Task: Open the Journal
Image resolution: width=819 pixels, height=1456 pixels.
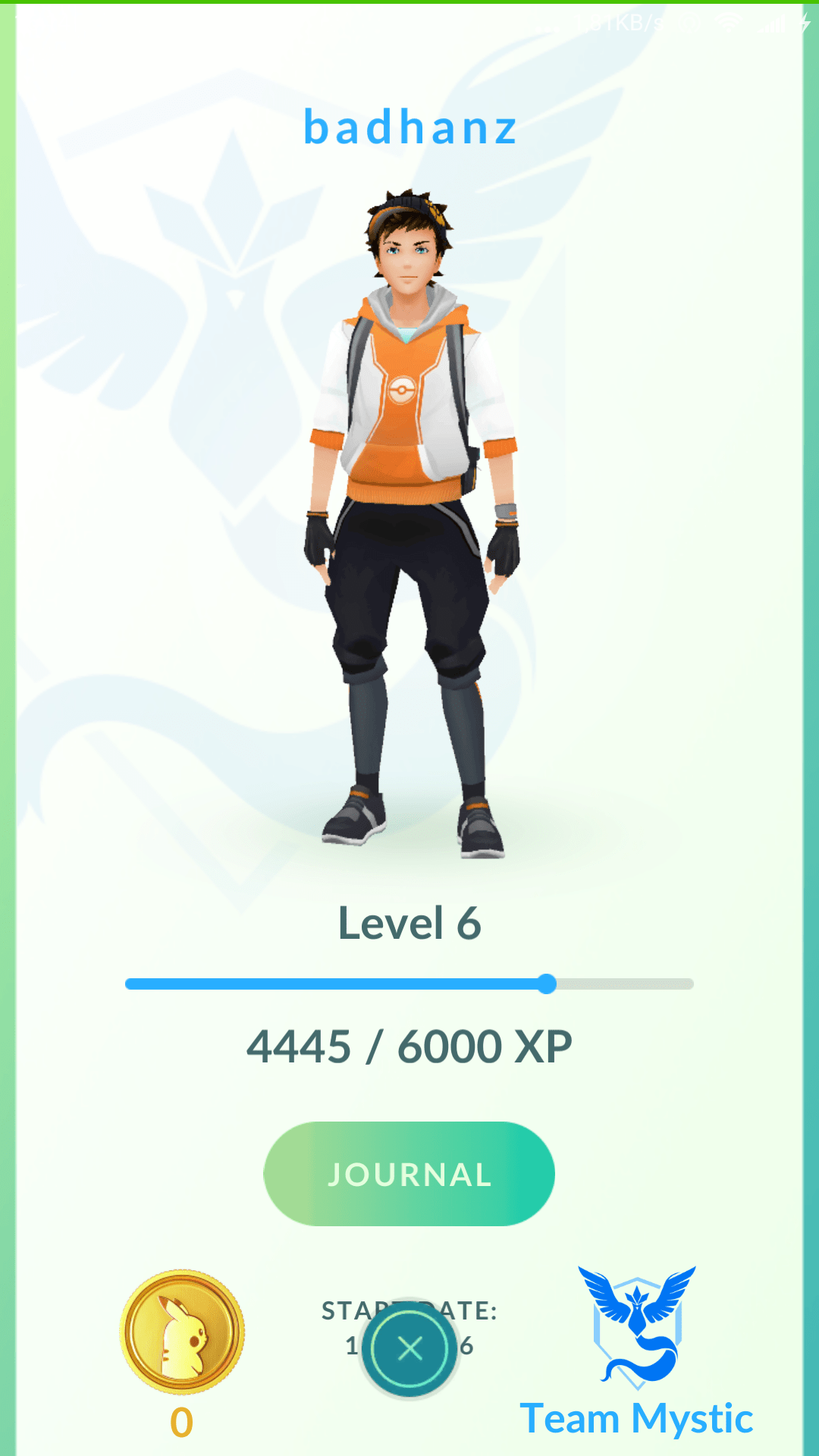Action: coord(409,1174)
